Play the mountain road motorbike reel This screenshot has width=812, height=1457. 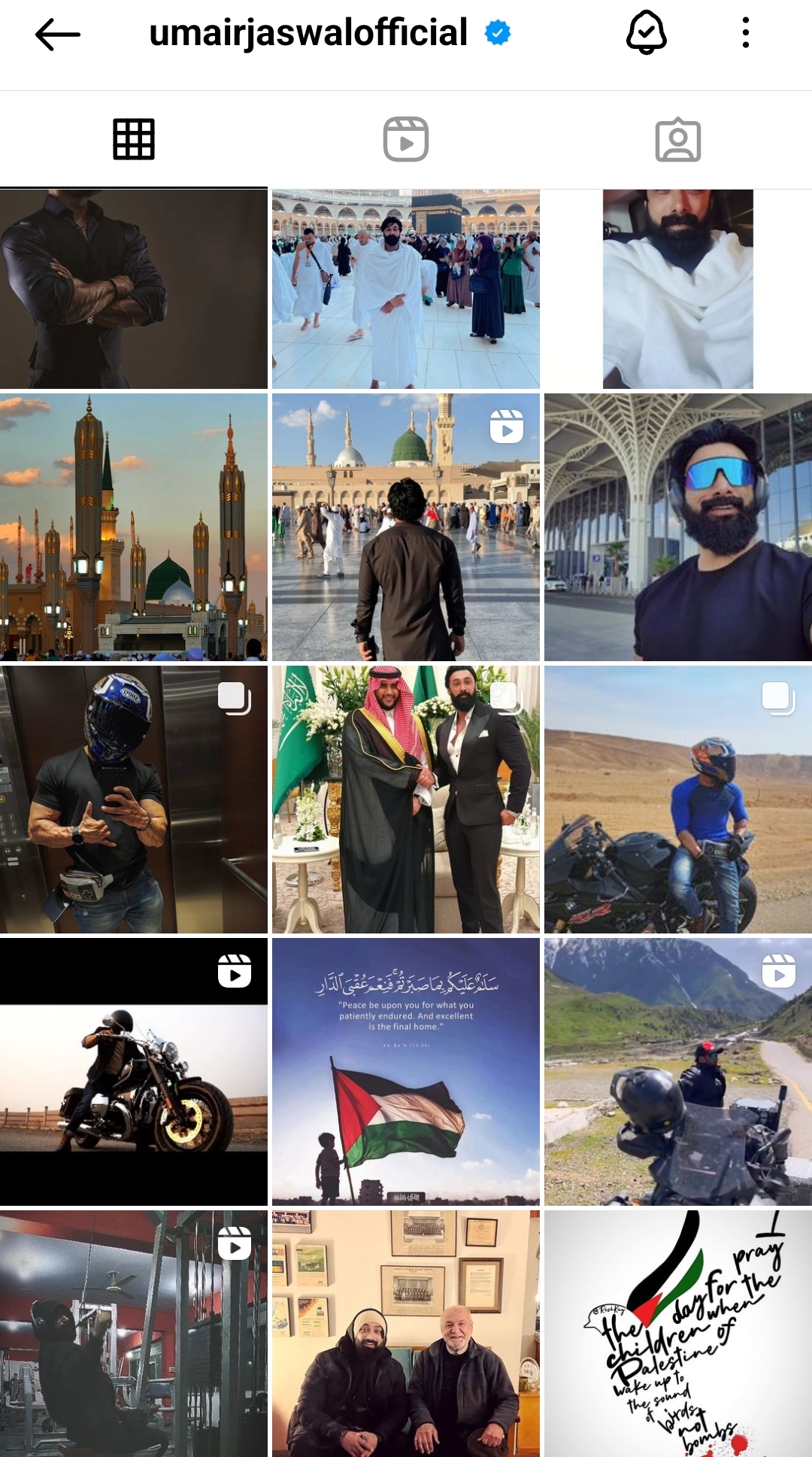point(677,1072)
